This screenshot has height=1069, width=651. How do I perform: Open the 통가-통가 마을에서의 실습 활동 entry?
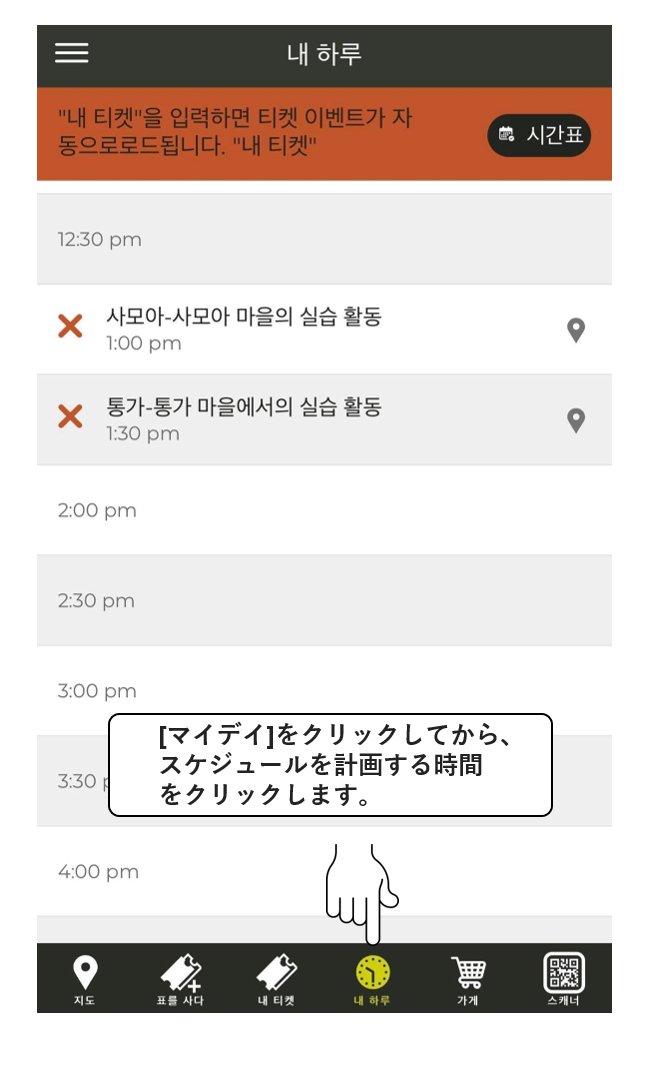[x=300, y=419]
